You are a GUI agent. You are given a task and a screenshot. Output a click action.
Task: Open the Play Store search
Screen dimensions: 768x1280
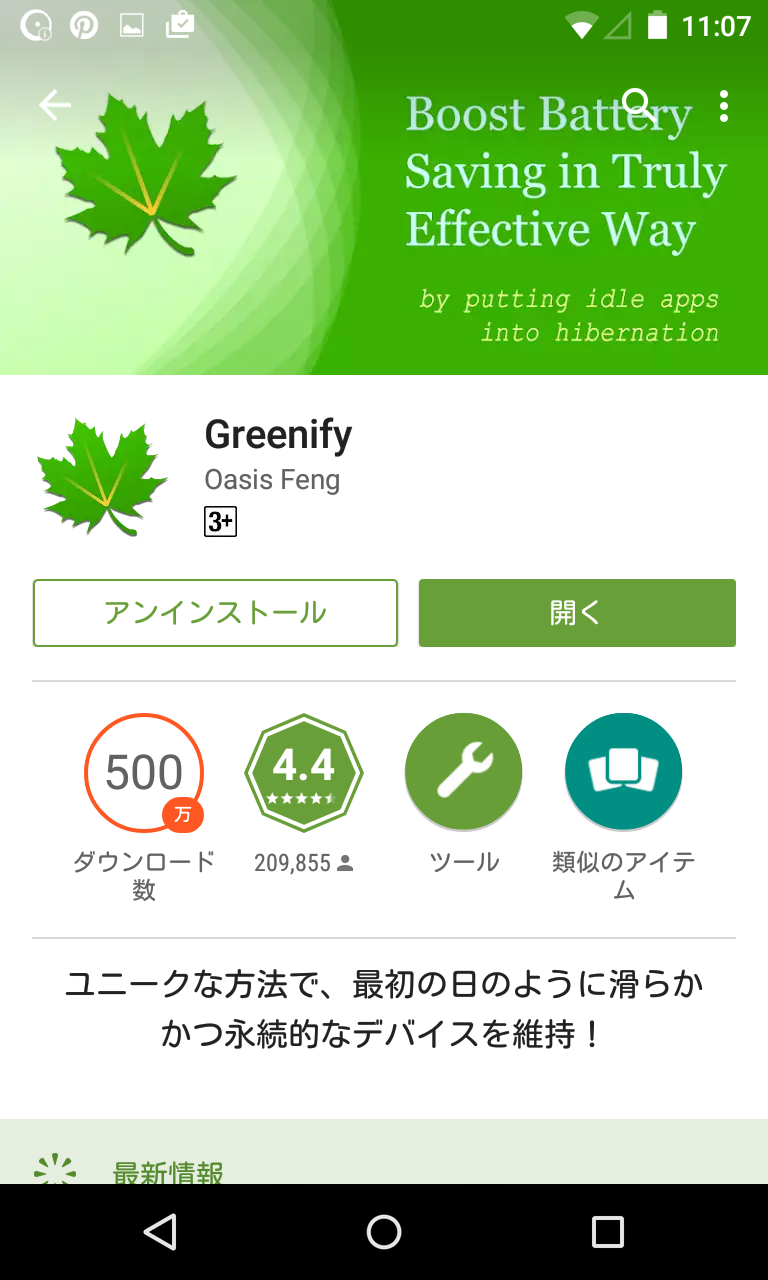tap(639, 104)
